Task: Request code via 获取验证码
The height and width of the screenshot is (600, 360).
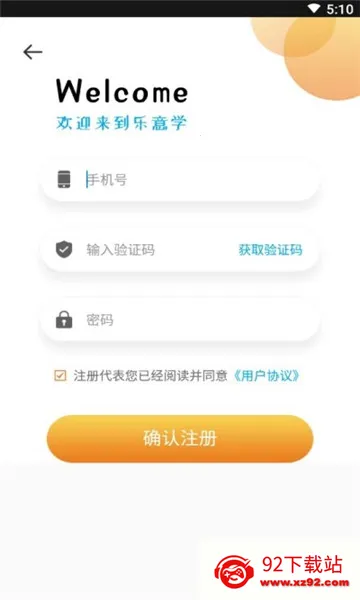Action: [270, 250]
